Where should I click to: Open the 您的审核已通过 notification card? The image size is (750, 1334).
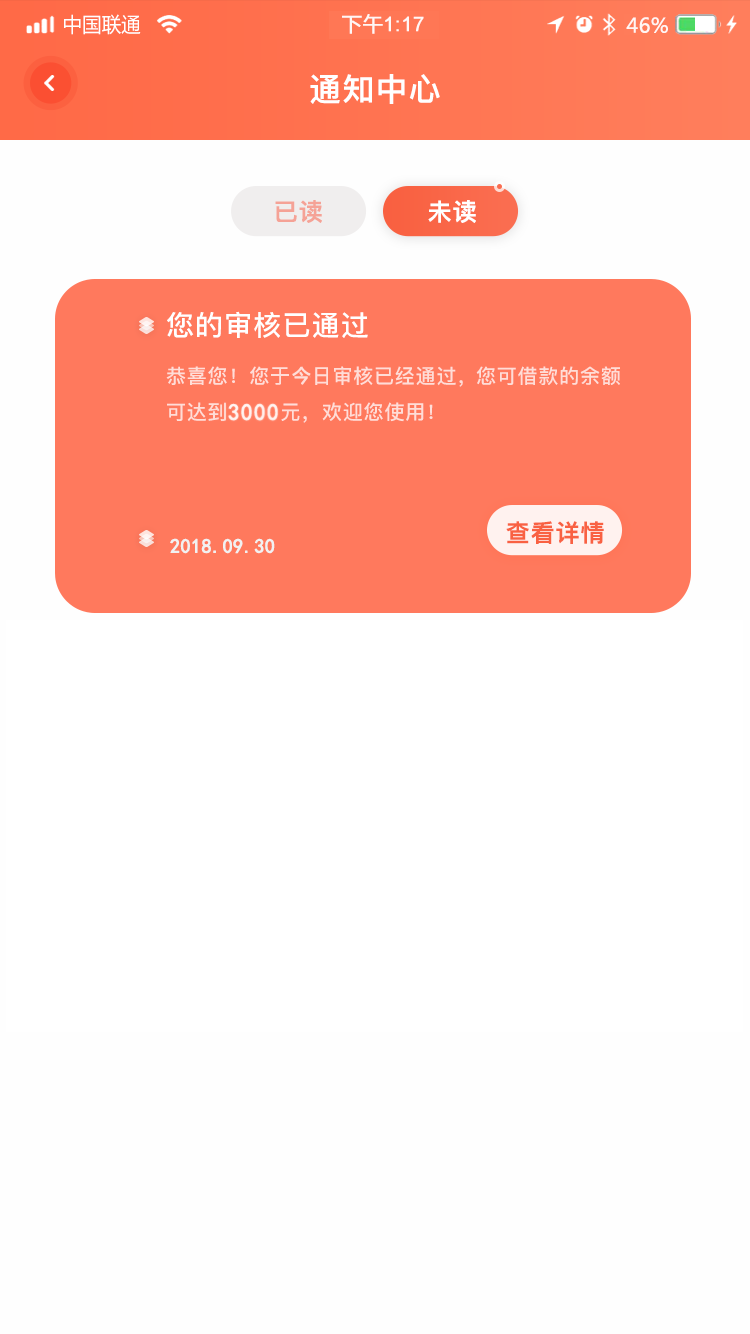click(373, 446)
